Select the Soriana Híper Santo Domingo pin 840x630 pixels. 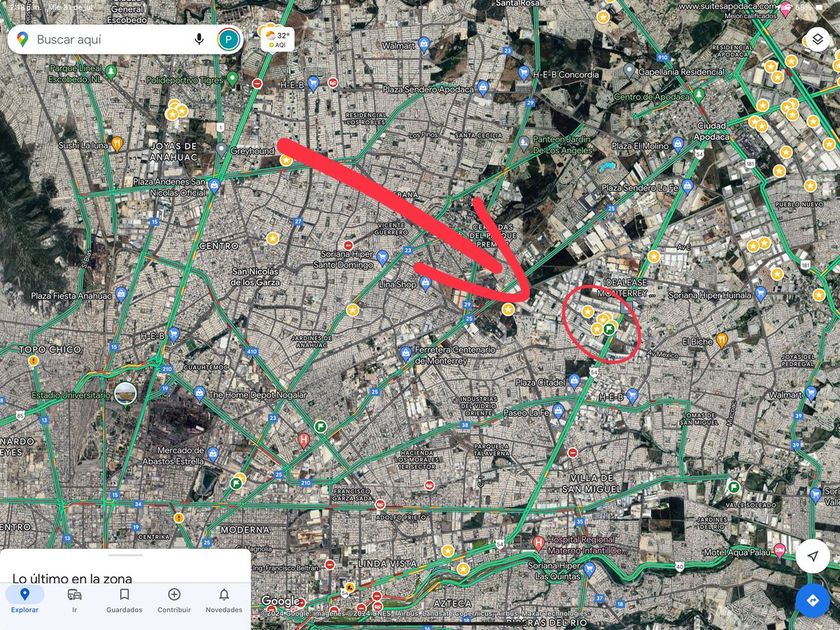pyautogui.click(x=382, y=258)
